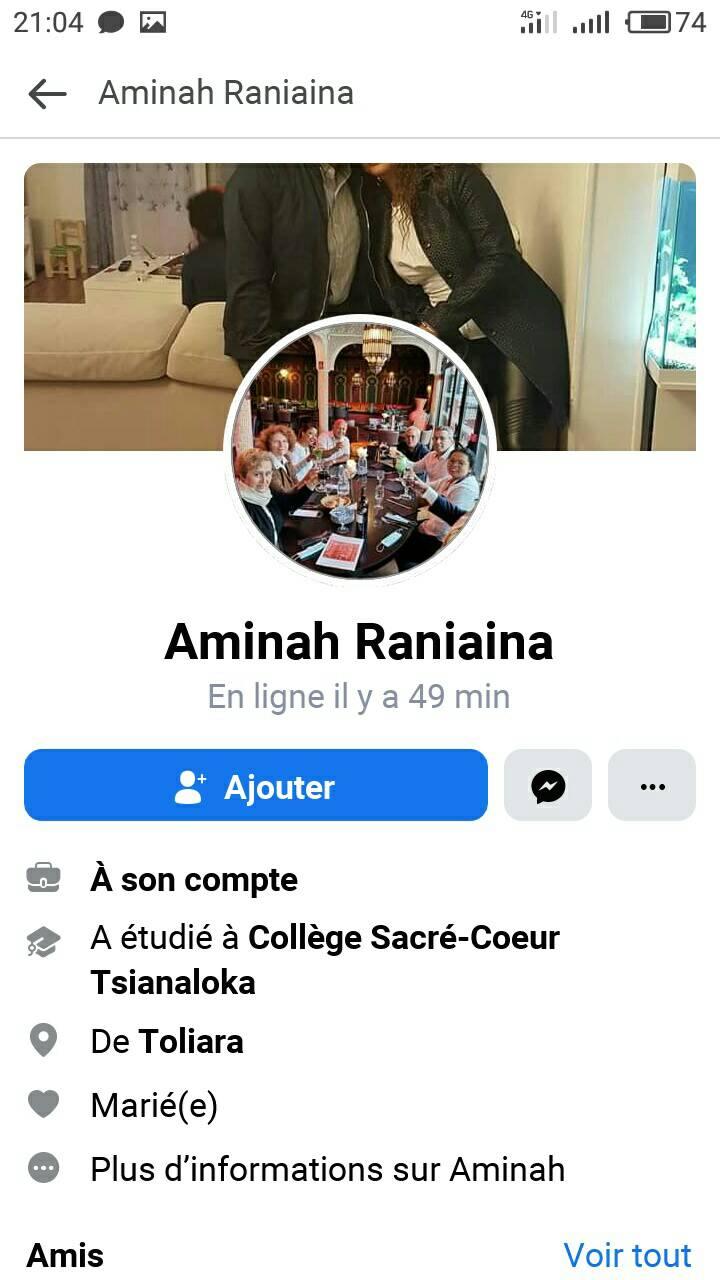Viewport: 720px width, 1280px height.
Task: Tap Voir tout next to Amis
Action: [x=628, y=1255]
